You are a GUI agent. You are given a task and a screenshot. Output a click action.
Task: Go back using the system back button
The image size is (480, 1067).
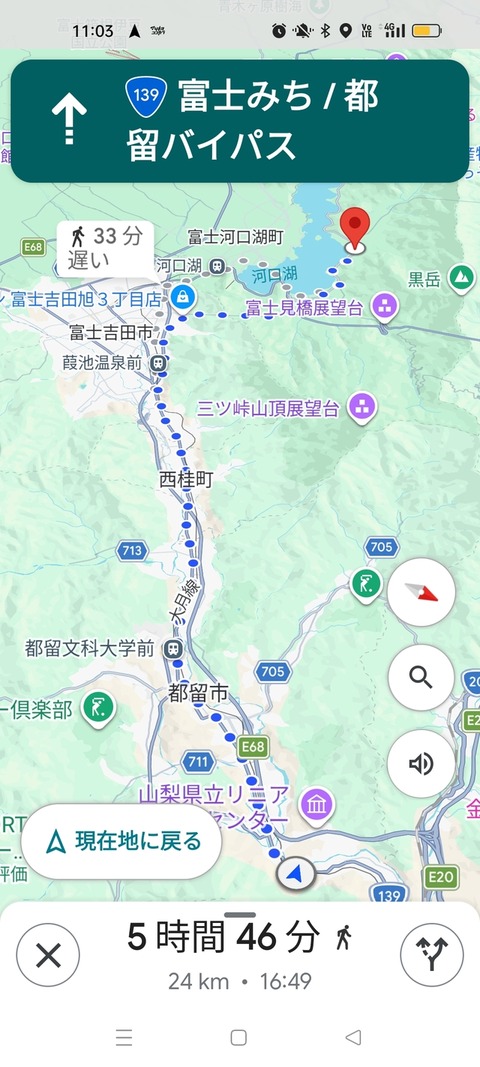coord(353,1037)
